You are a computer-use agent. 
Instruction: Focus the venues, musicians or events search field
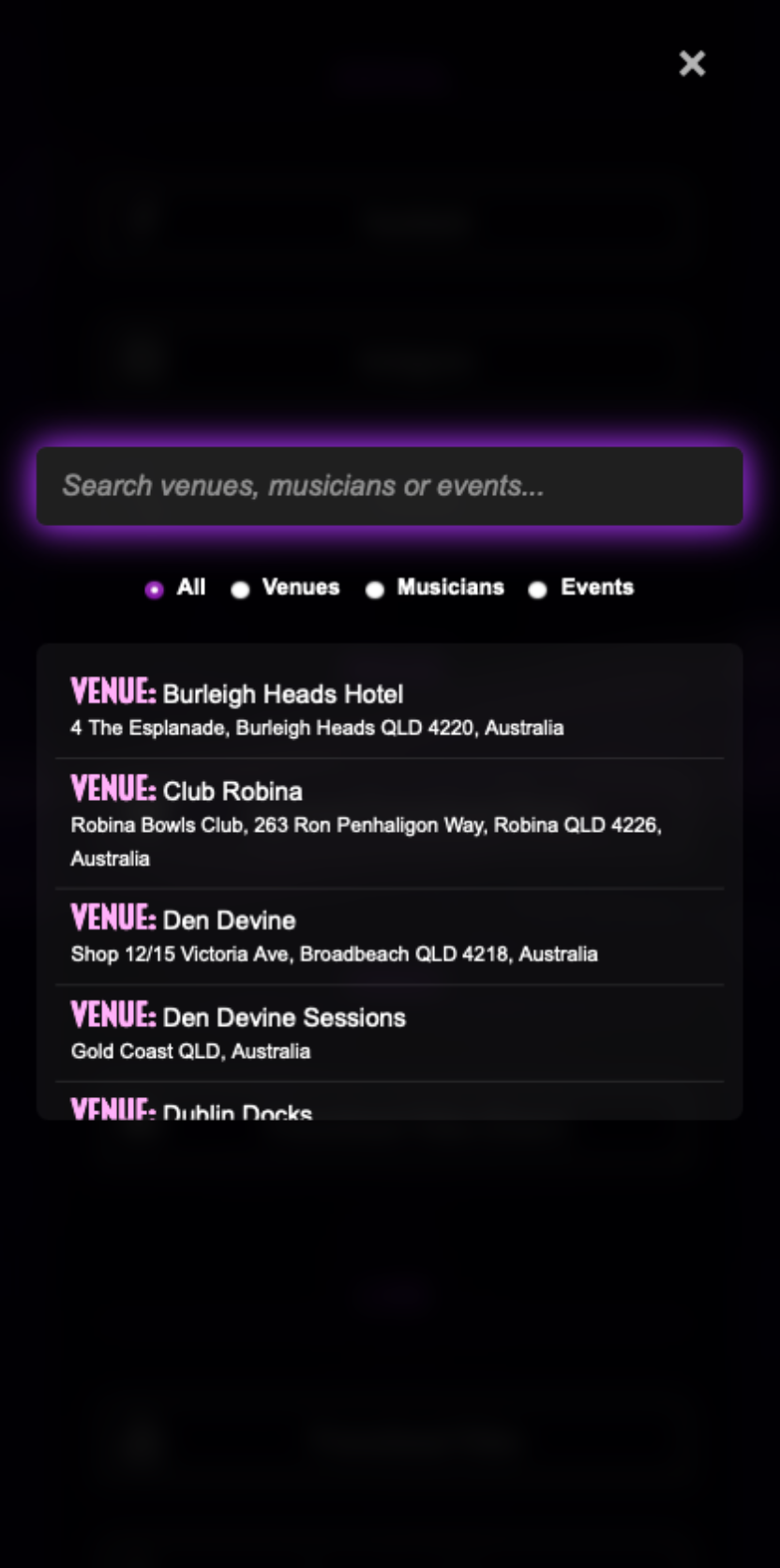pos(389,486)
